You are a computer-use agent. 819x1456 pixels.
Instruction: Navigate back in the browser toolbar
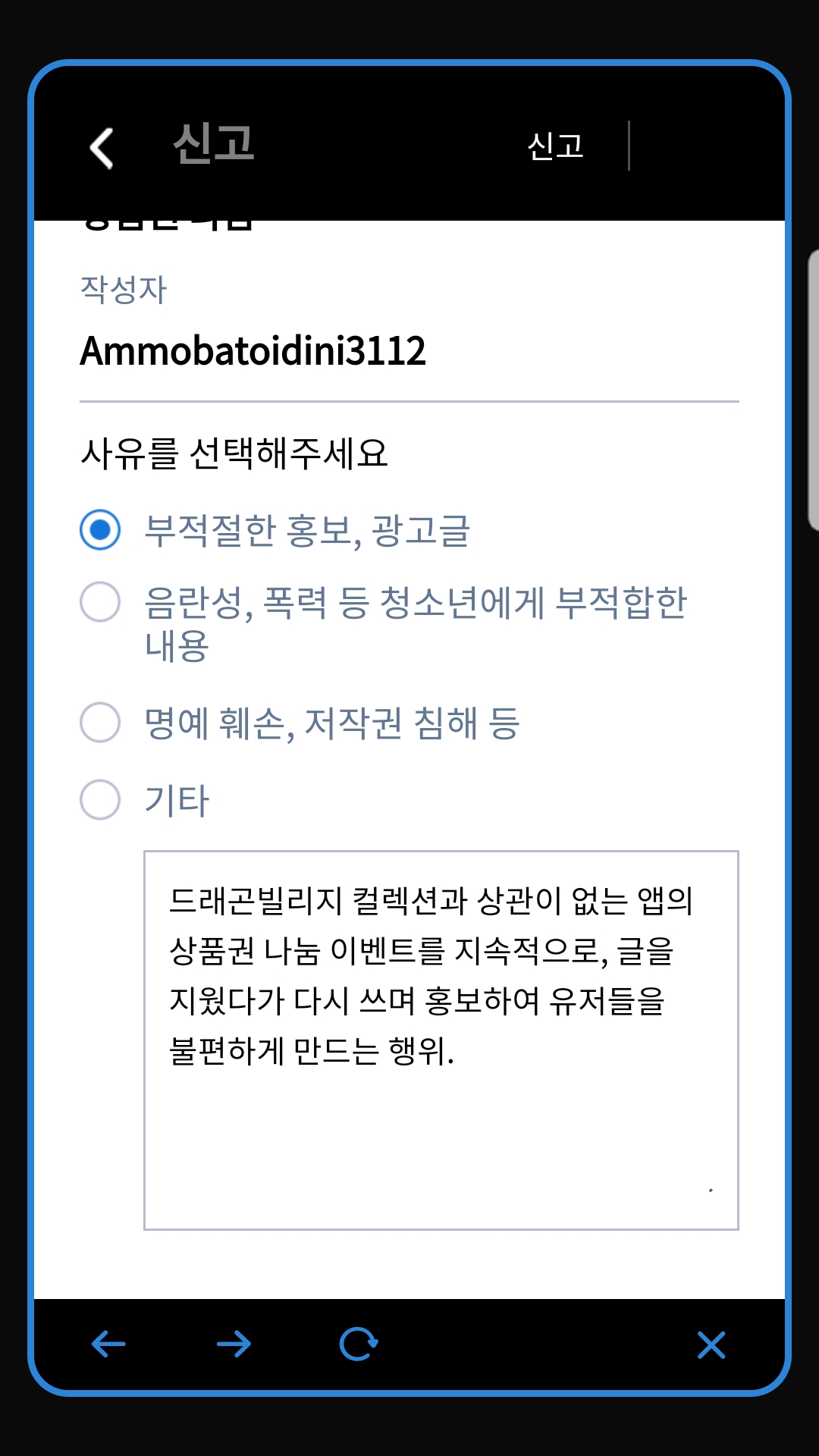(108, 1345)
